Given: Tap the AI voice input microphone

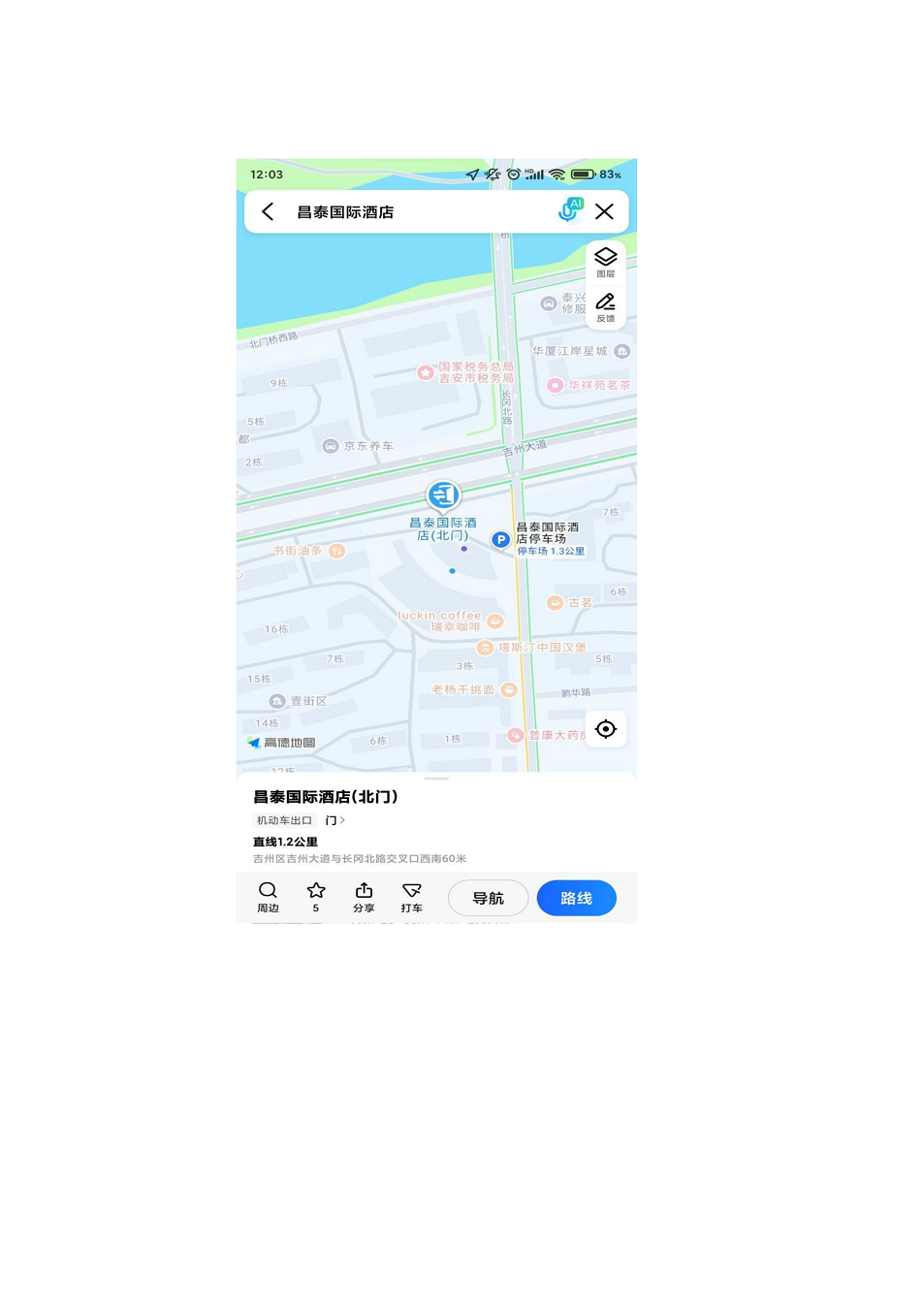Looking at the screenshot, I should (x=569, y=210).
